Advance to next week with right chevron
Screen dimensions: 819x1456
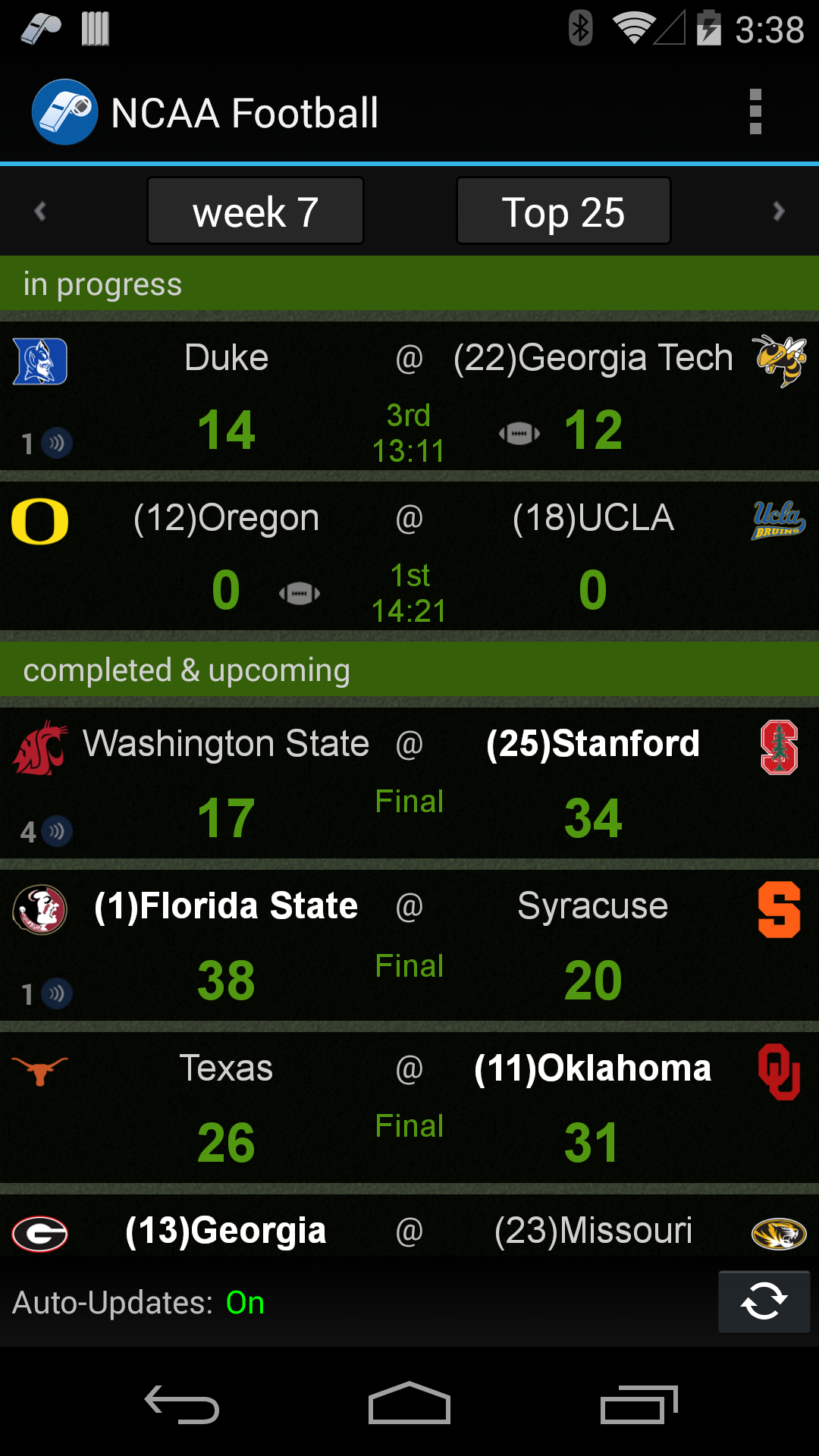coord(780,210)
